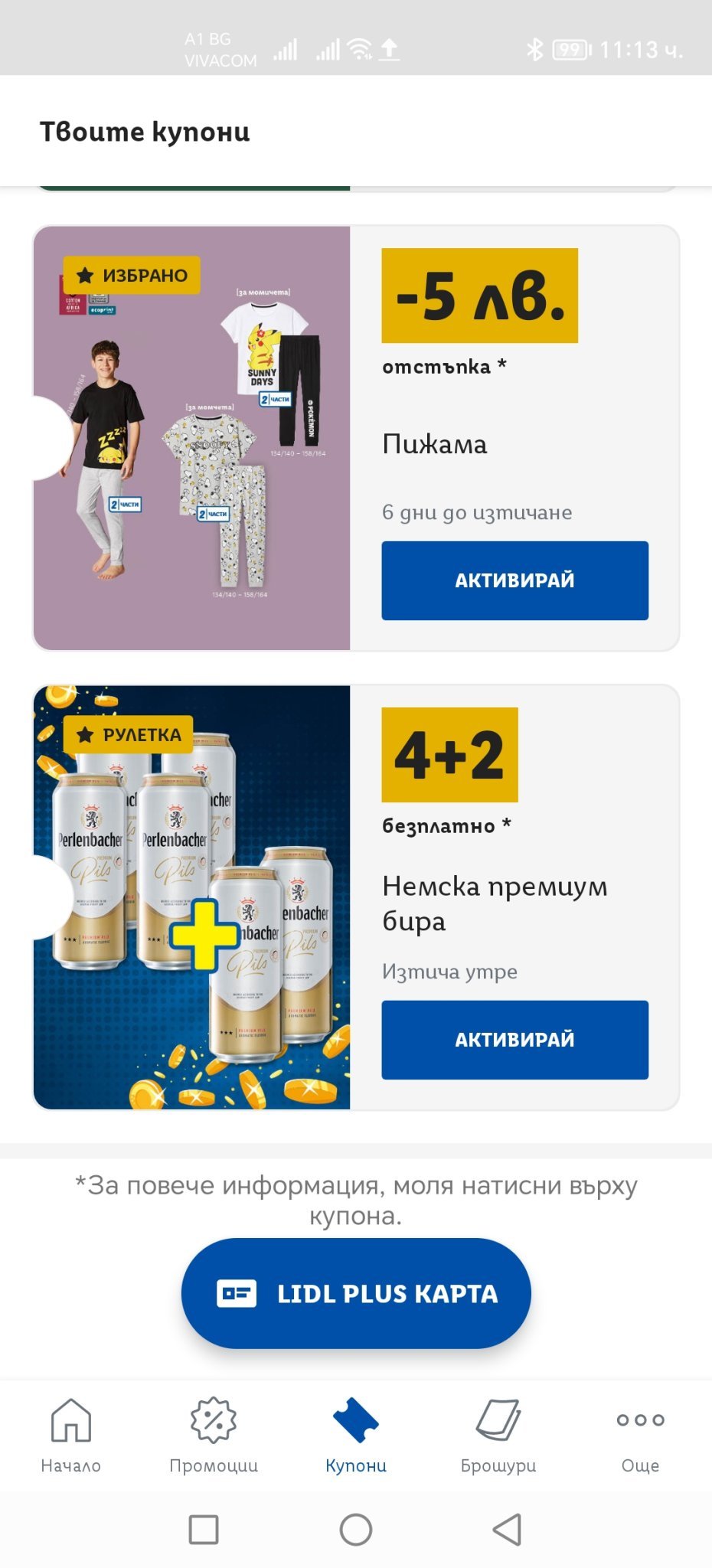The width and height of the screenshot is (712, 1568).
Task: Select the Купони tab
Action: (356, 1435)
